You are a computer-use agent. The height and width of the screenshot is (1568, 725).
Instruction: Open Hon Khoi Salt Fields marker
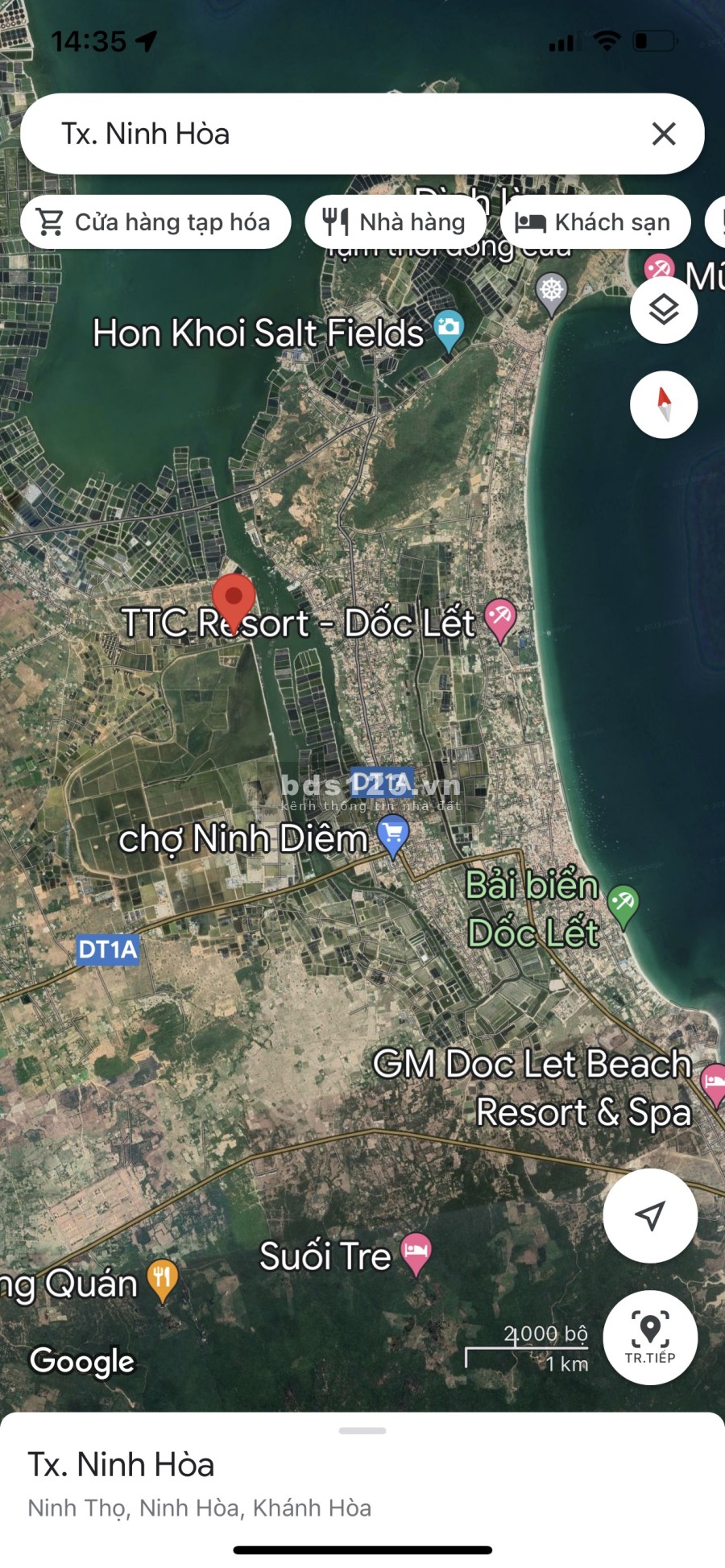pyautogui.click(x=449, y=329)
